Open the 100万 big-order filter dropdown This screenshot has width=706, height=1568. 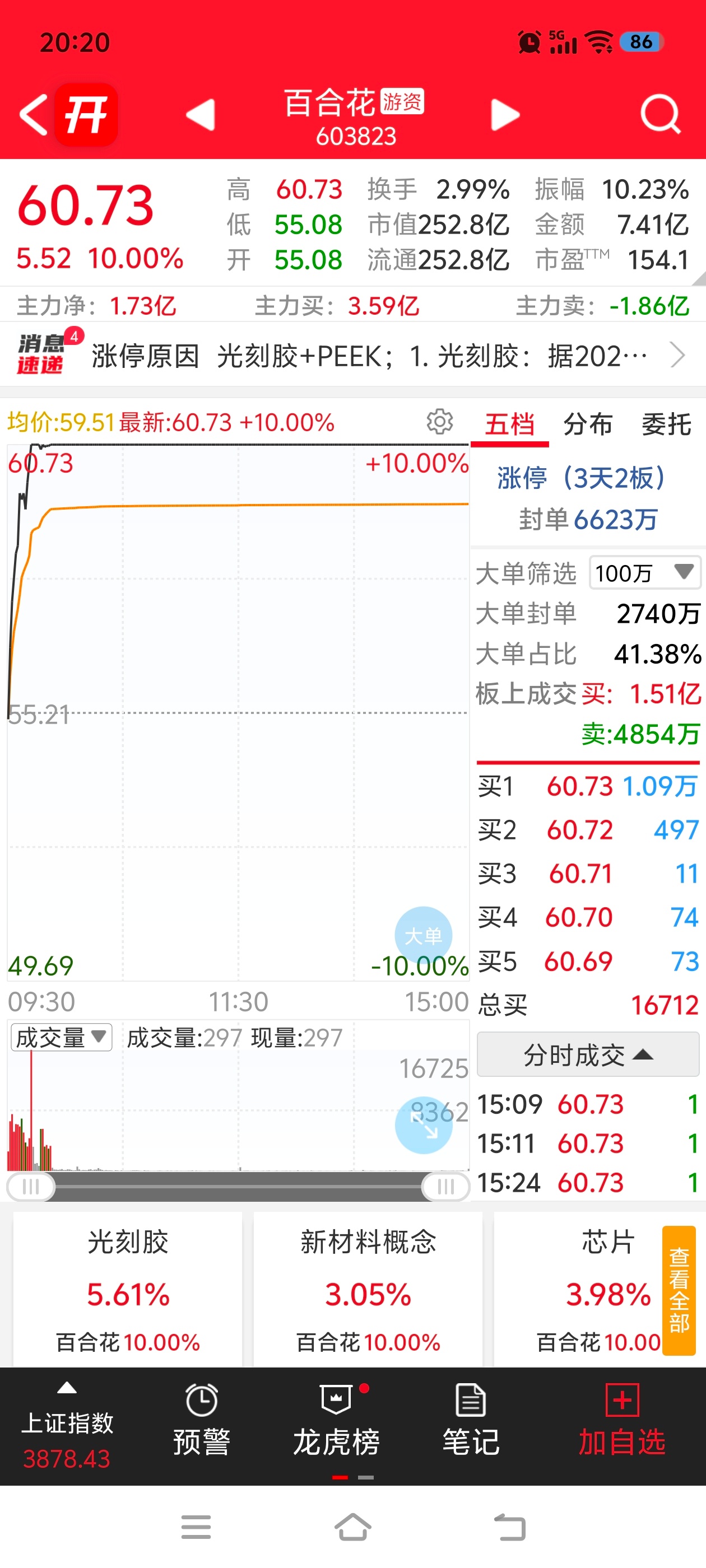[644, 572]
